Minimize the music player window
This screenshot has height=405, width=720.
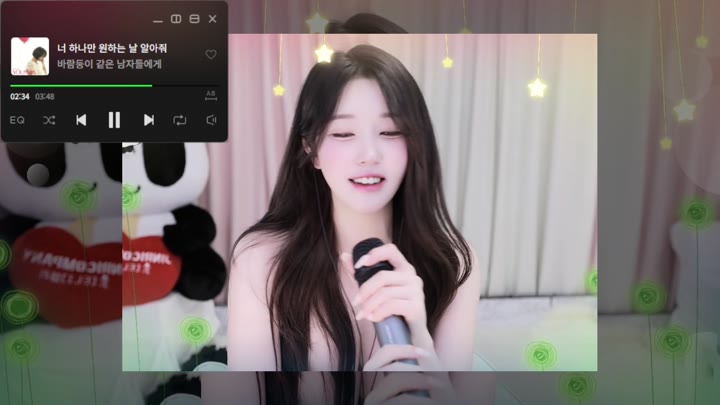[x=158, y=19]
